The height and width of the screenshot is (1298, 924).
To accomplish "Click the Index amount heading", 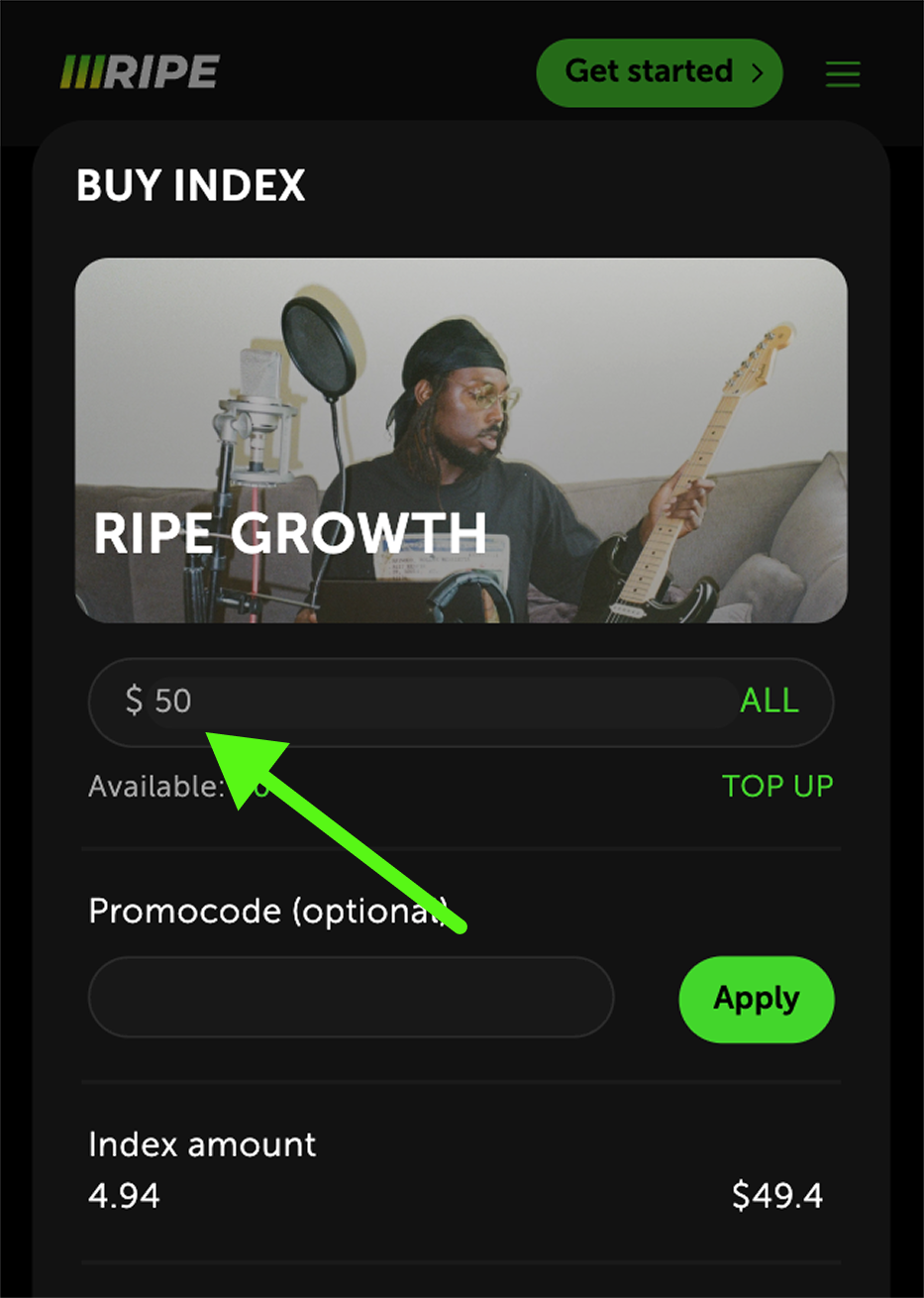I will click(201, 1144).
